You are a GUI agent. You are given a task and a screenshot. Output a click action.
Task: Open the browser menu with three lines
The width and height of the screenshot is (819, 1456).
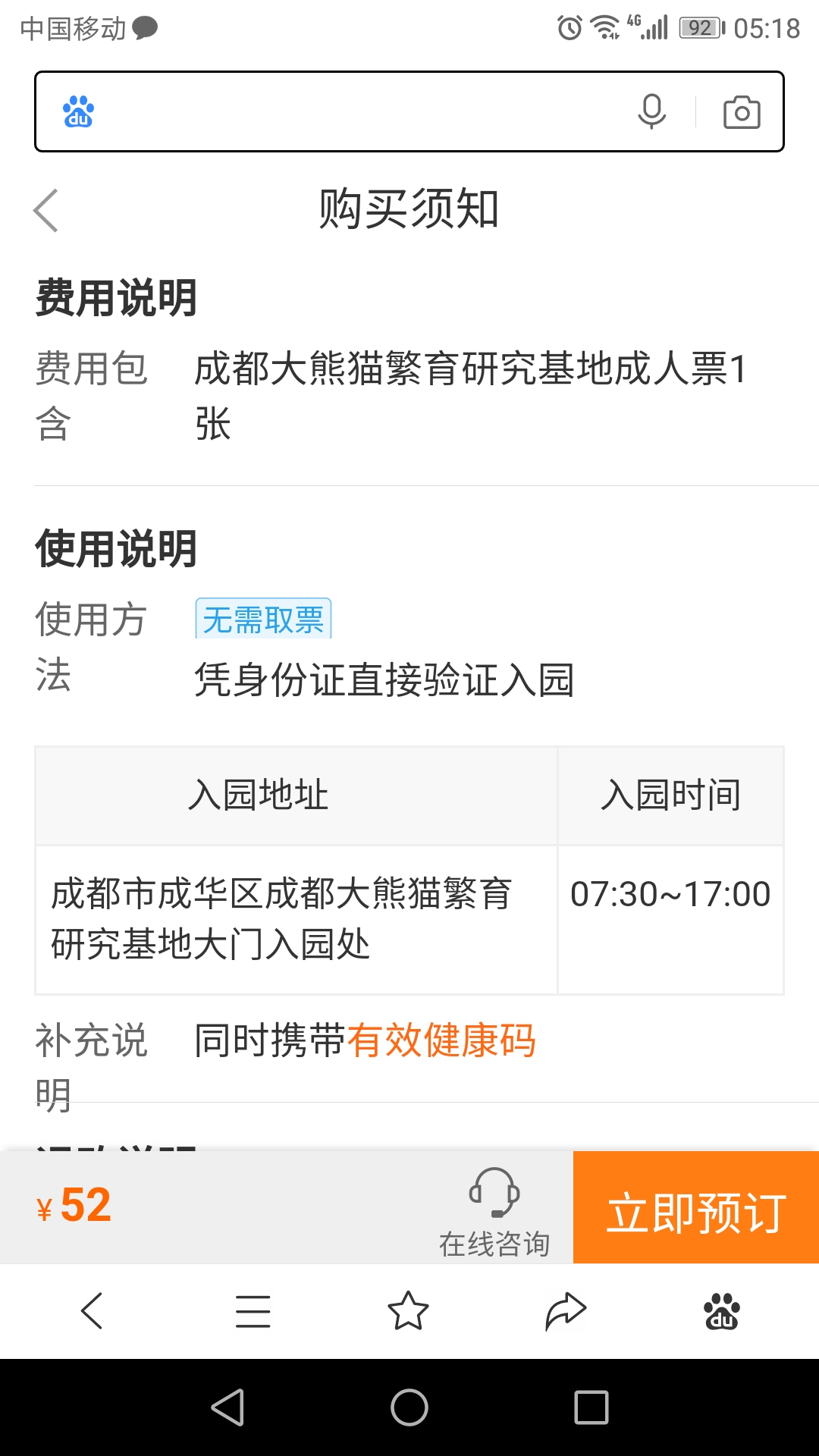(x=253, y=1311)
